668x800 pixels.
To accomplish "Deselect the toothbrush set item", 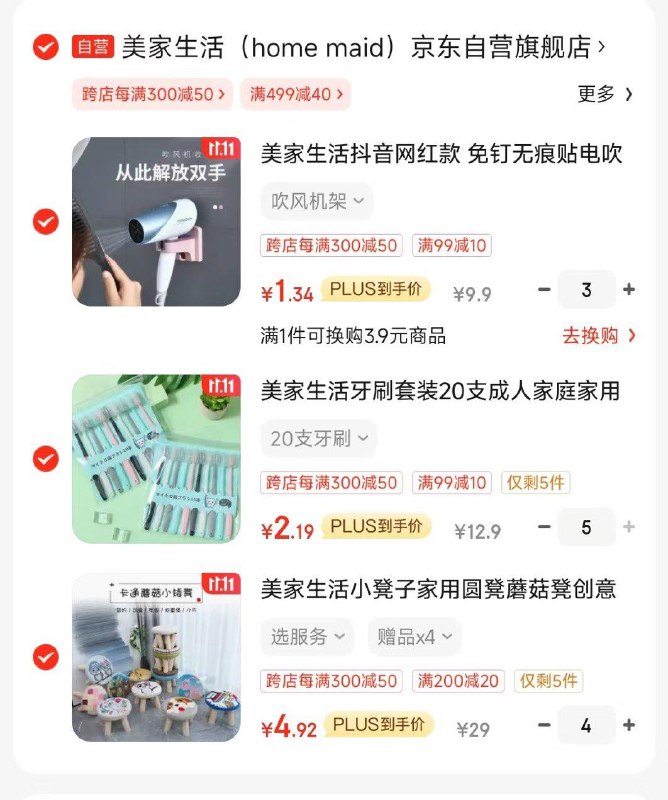I will [45, 459].
